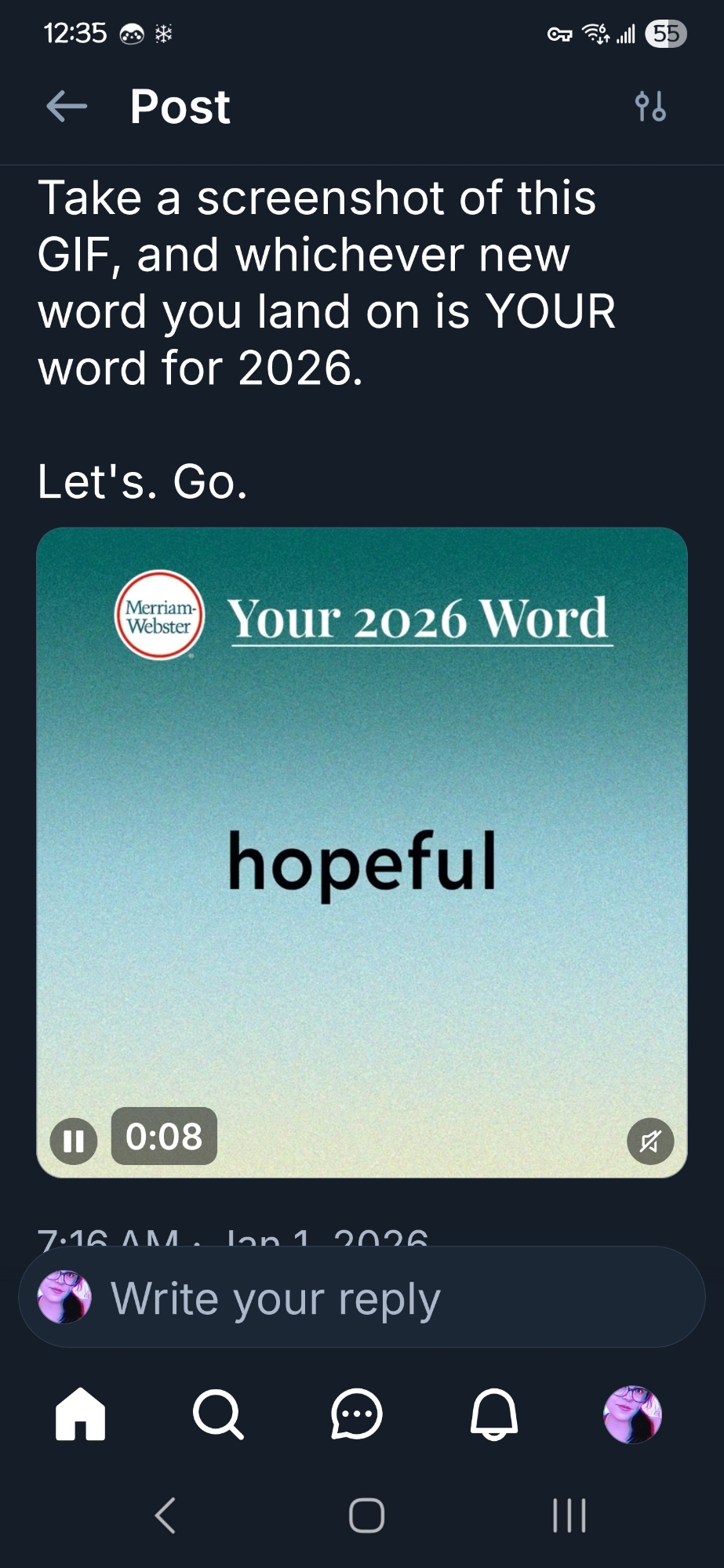The width and height of the screenshot is (724, 1568).
Task: Open the Notifications bell tab
Action: click(494, 1414)
